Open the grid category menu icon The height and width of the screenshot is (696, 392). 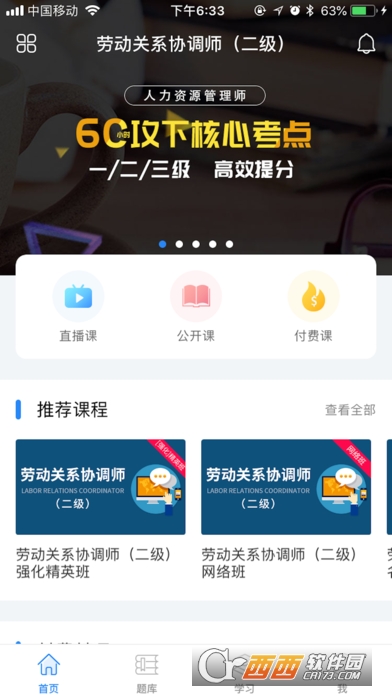26,44
